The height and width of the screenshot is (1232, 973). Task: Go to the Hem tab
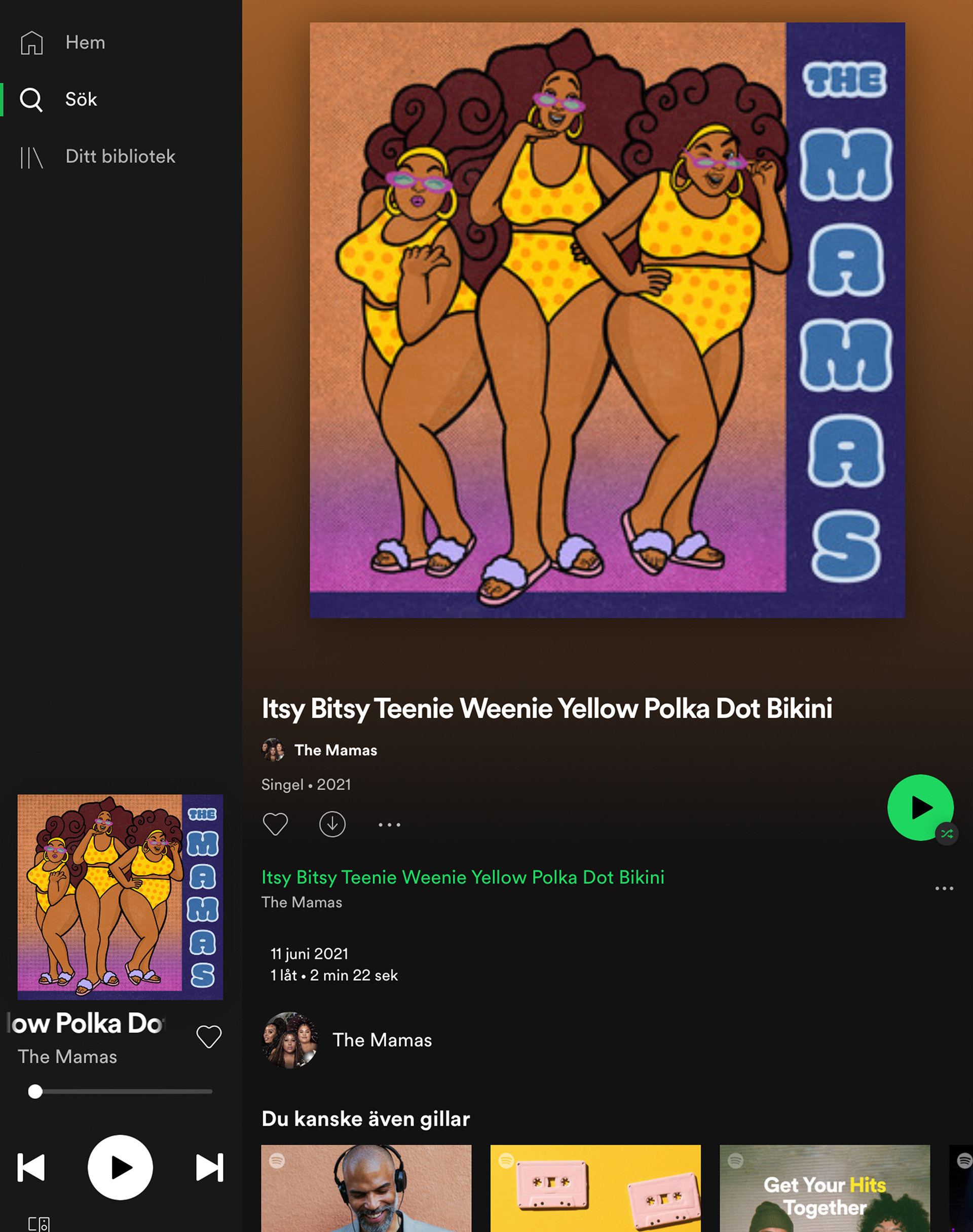click(63, 43)
